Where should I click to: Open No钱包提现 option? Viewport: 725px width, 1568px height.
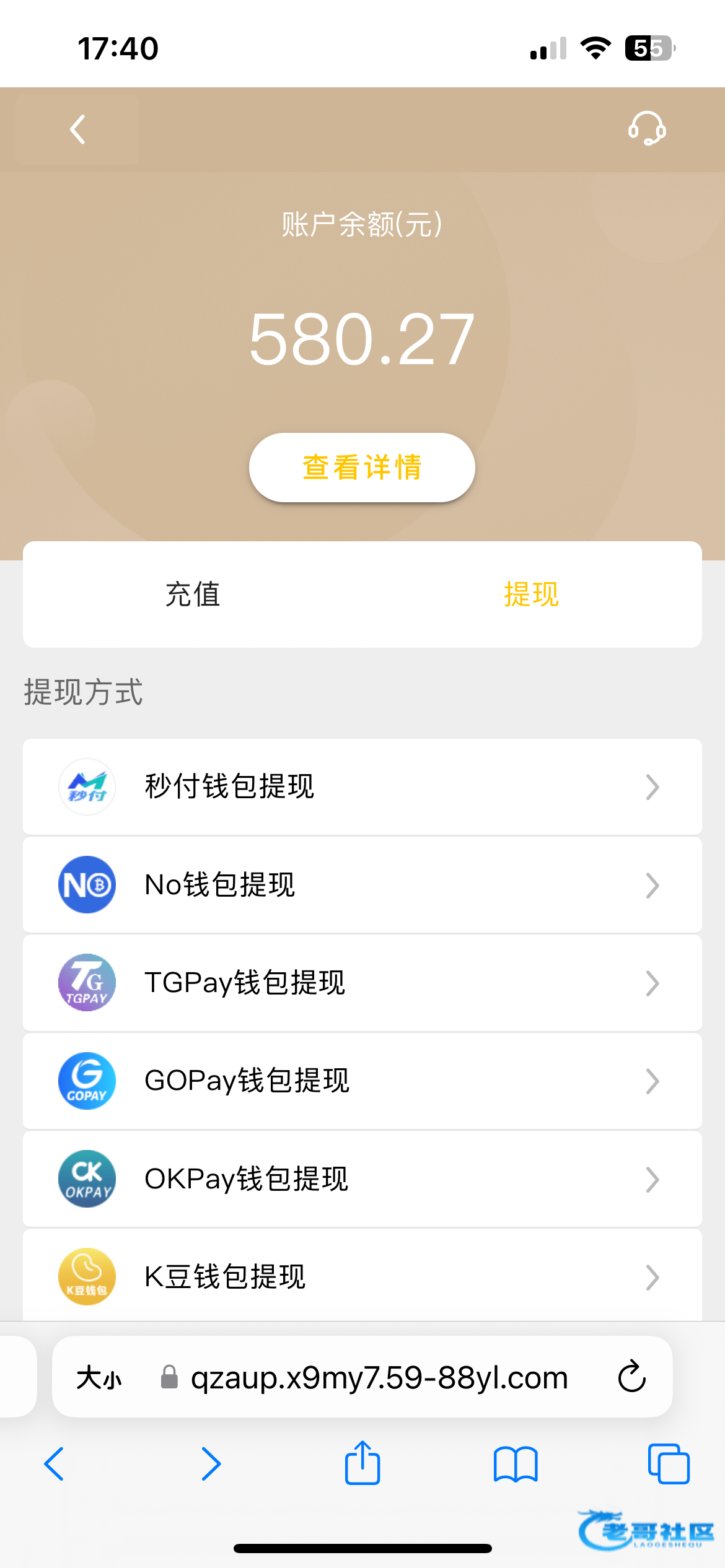(x=362, y=885)
